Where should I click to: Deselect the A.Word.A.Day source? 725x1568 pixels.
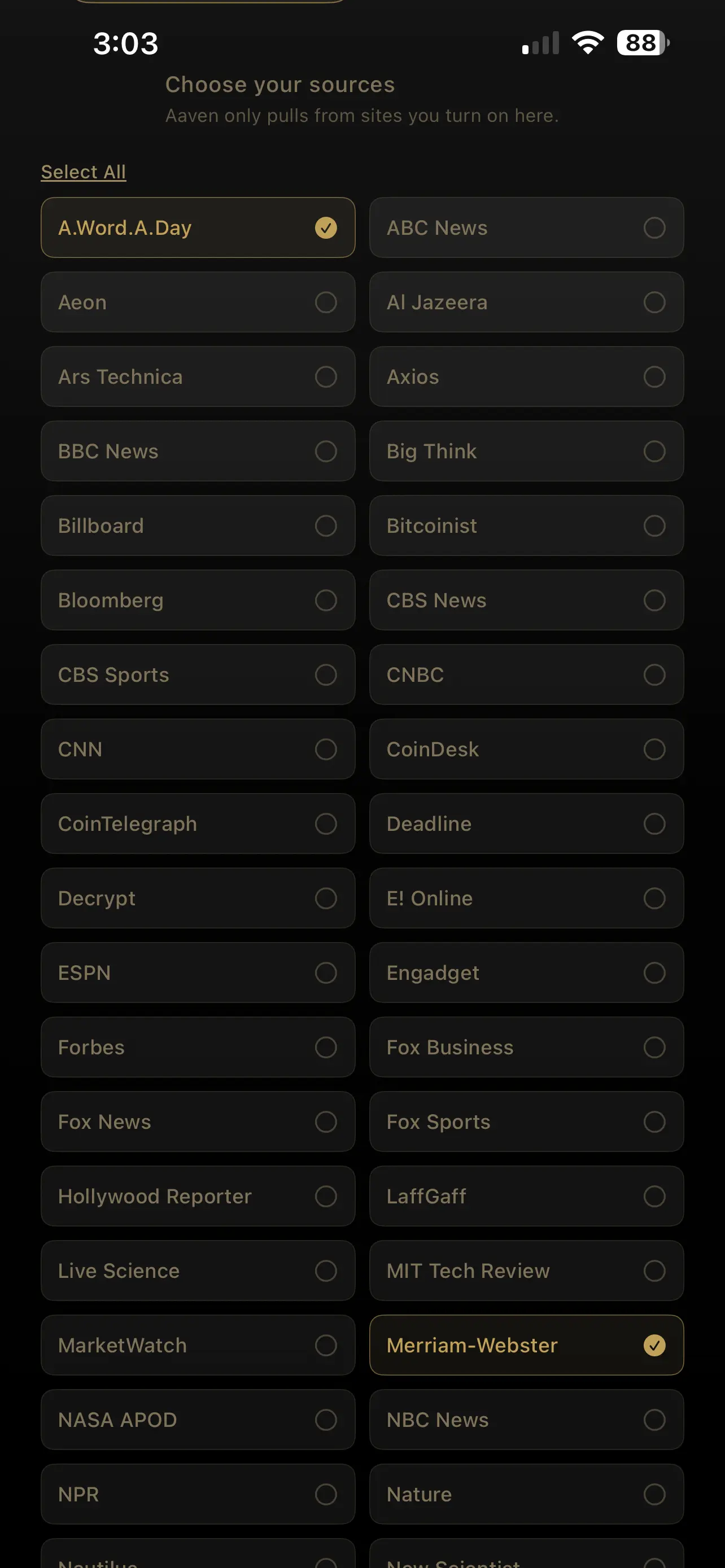click(198, 227)
